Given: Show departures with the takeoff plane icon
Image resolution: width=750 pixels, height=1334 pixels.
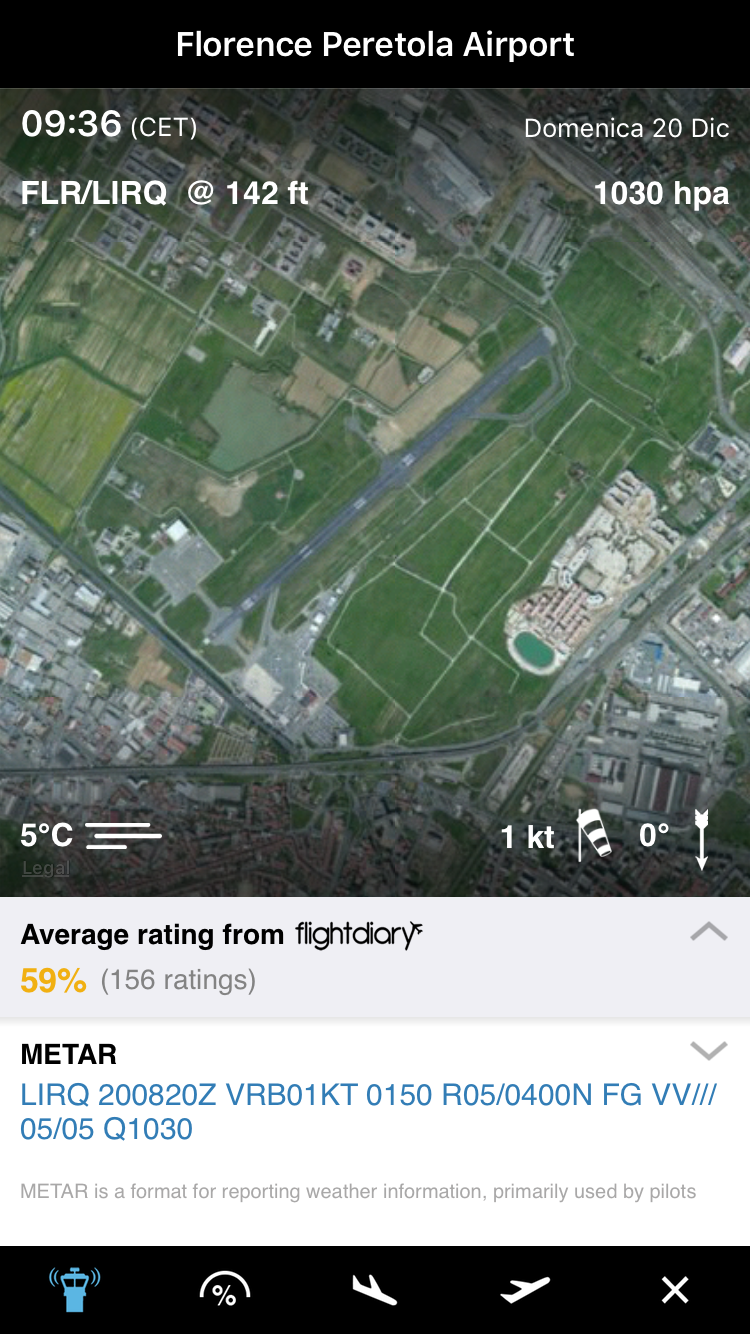Looking at the screenshot, I should pos(525,1290).
